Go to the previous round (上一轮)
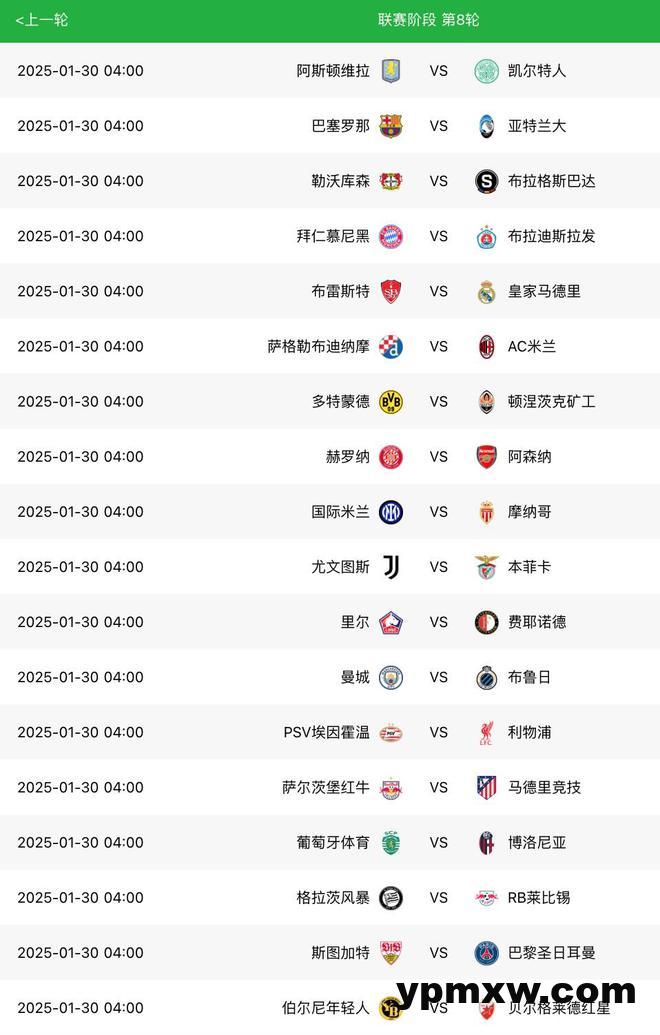The width and height of the screenshot is (660, 1035). click(42, 20)
